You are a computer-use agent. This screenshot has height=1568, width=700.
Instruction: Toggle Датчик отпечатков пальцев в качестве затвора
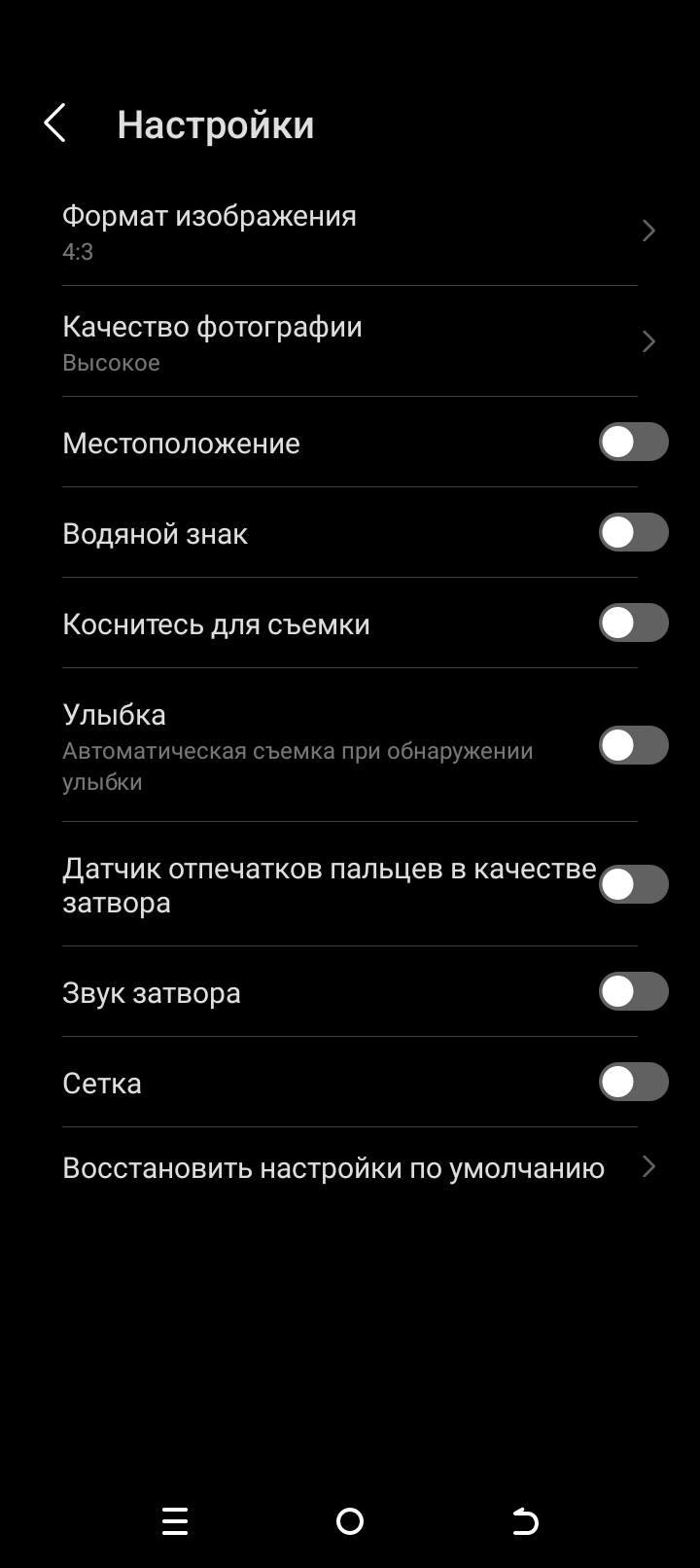(x=633, y=885)
